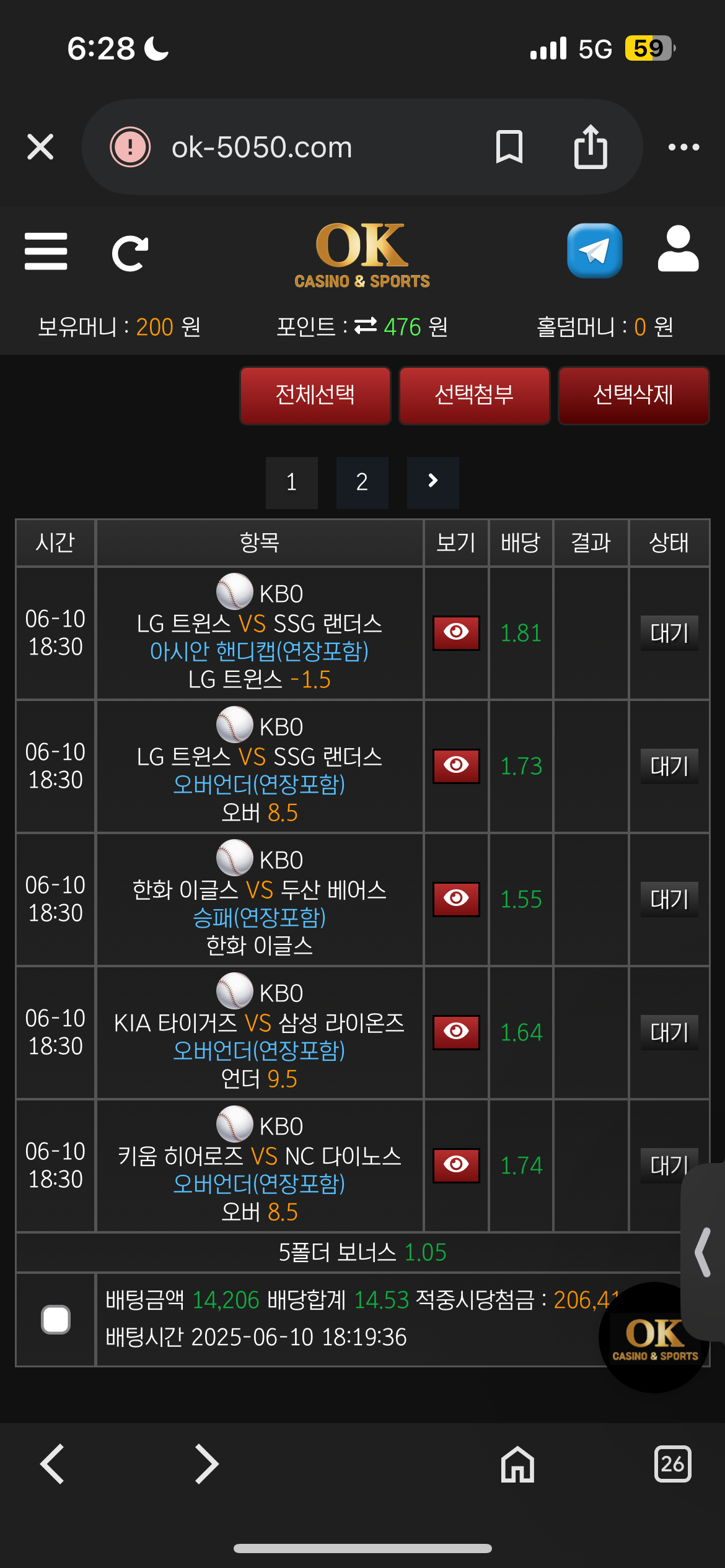Go to the browser home page
This screenshot has width=725, height=1568.
point(517,1465)
